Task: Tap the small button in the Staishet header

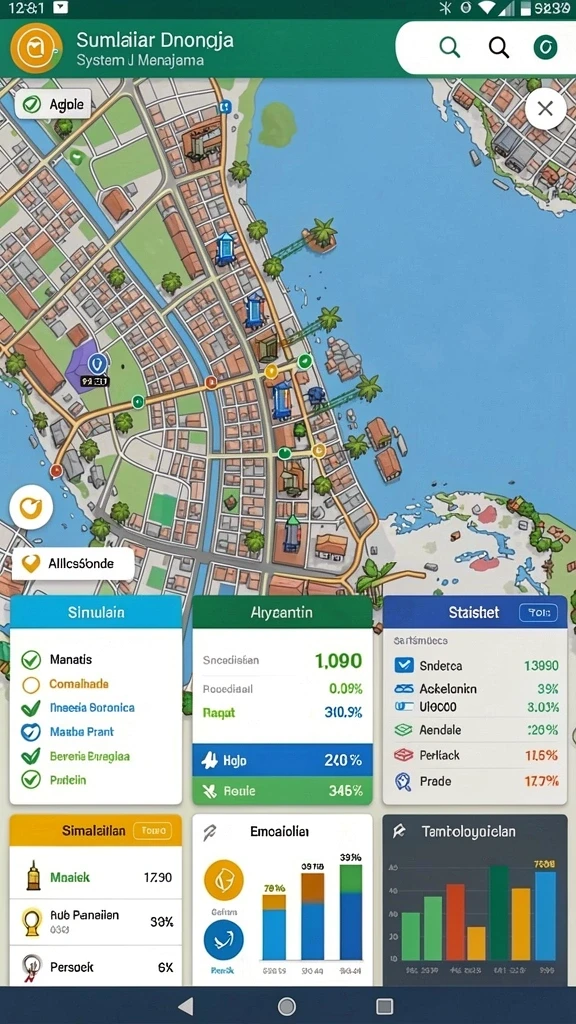Action: coord(538,613)
